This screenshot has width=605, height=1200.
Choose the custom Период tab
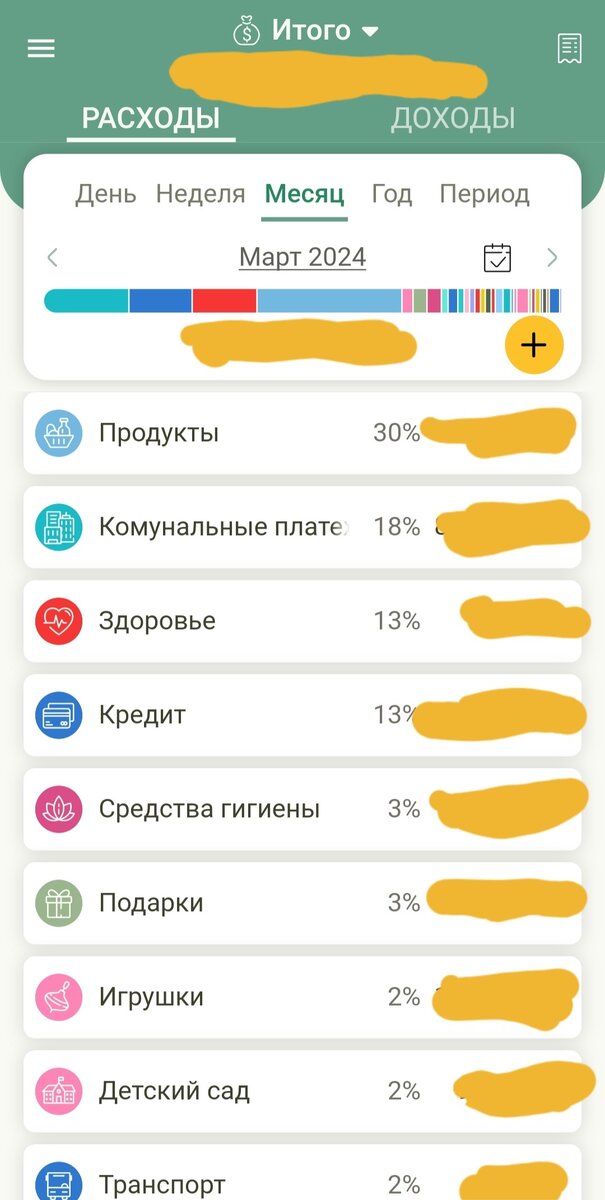[484, 194]
